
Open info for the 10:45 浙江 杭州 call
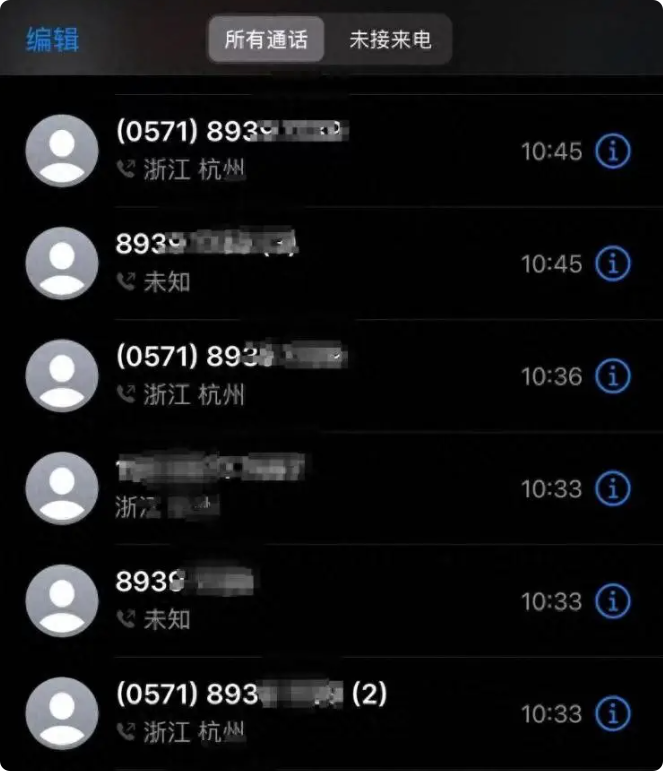(613, 151)
